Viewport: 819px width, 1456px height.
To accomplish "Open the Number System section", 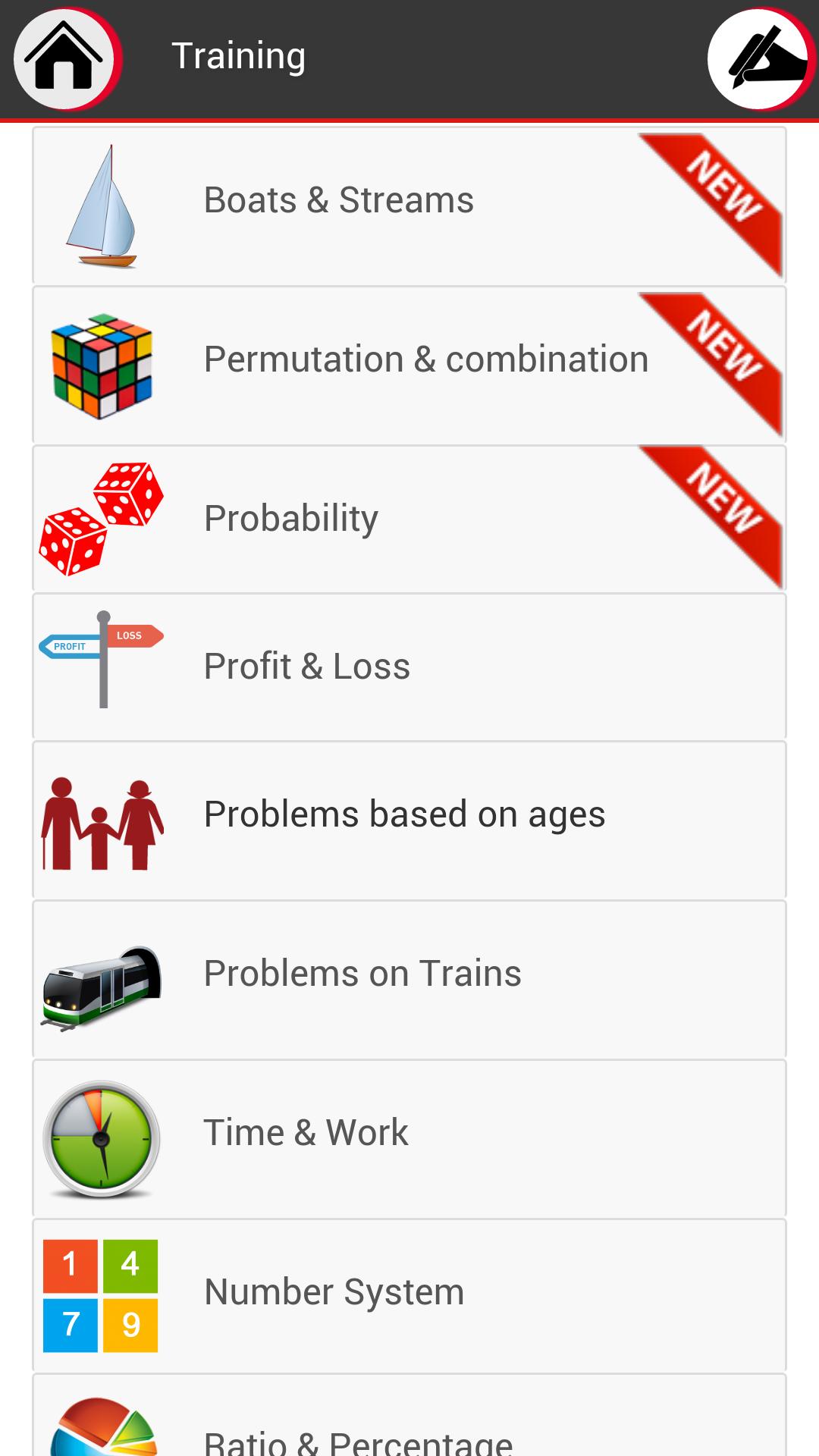I will (334, 1291).
